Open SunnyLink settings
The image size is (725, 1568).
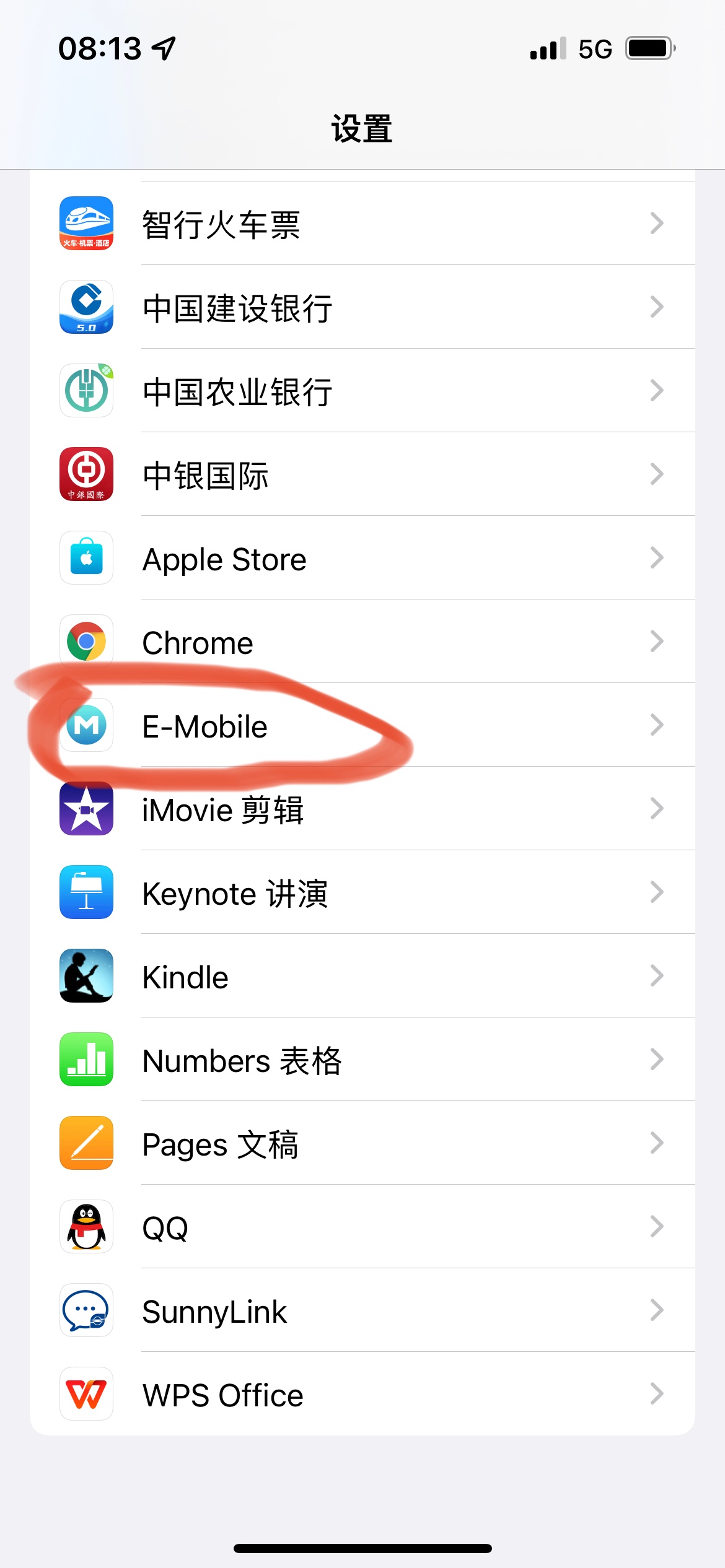coord(362,1310)
